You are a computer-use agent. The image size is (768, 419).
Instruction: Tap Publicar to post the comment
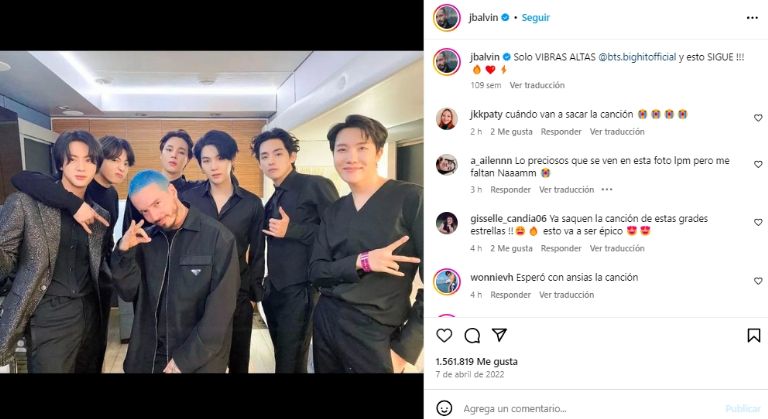pos(742,408)
